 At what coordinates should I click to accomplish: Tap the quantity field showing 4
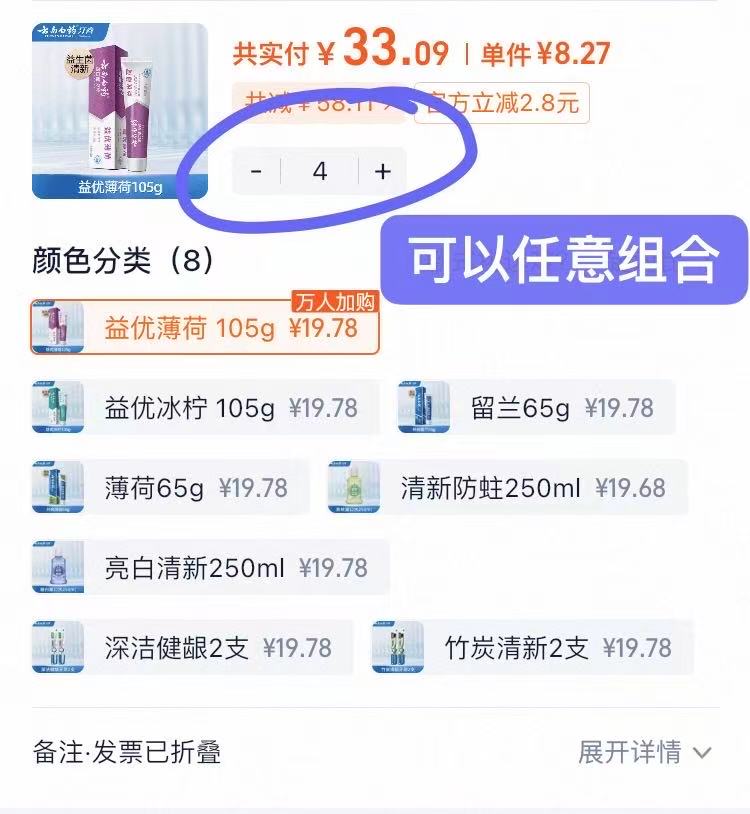[x=320, y=172]
